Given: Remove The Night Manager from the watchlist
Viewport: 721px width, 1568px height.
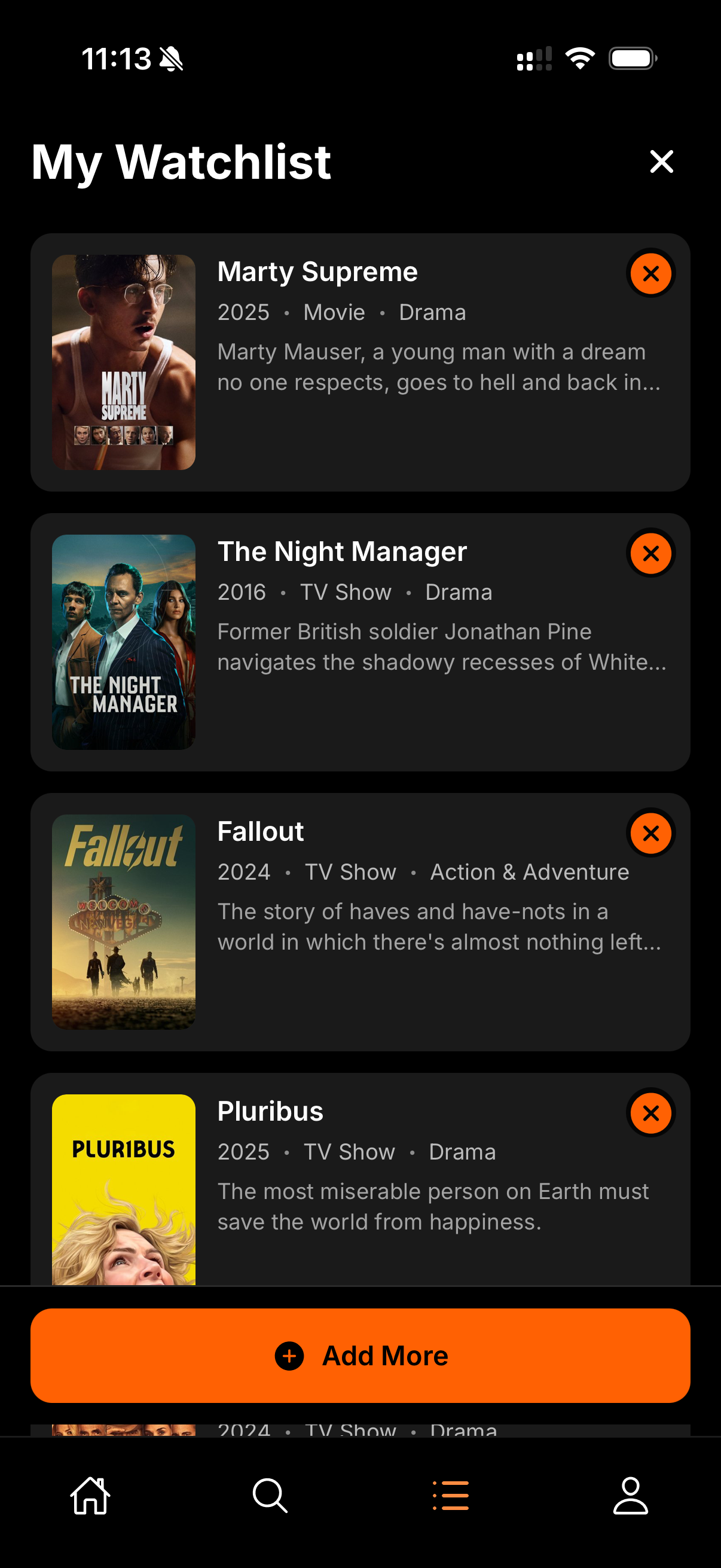Looking at the screenshot, I should coord(650,553).
